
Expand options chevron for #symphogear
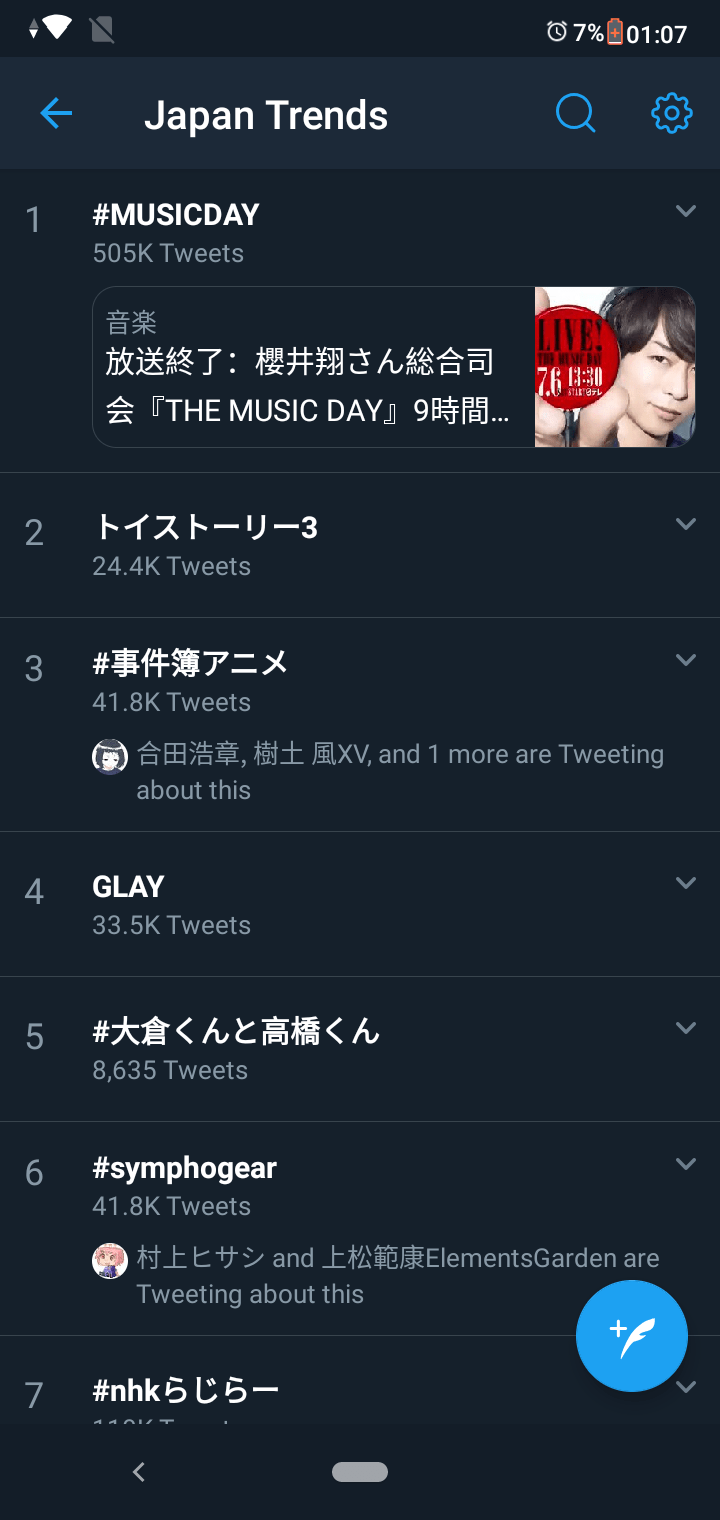click(x=685, y=1164)
